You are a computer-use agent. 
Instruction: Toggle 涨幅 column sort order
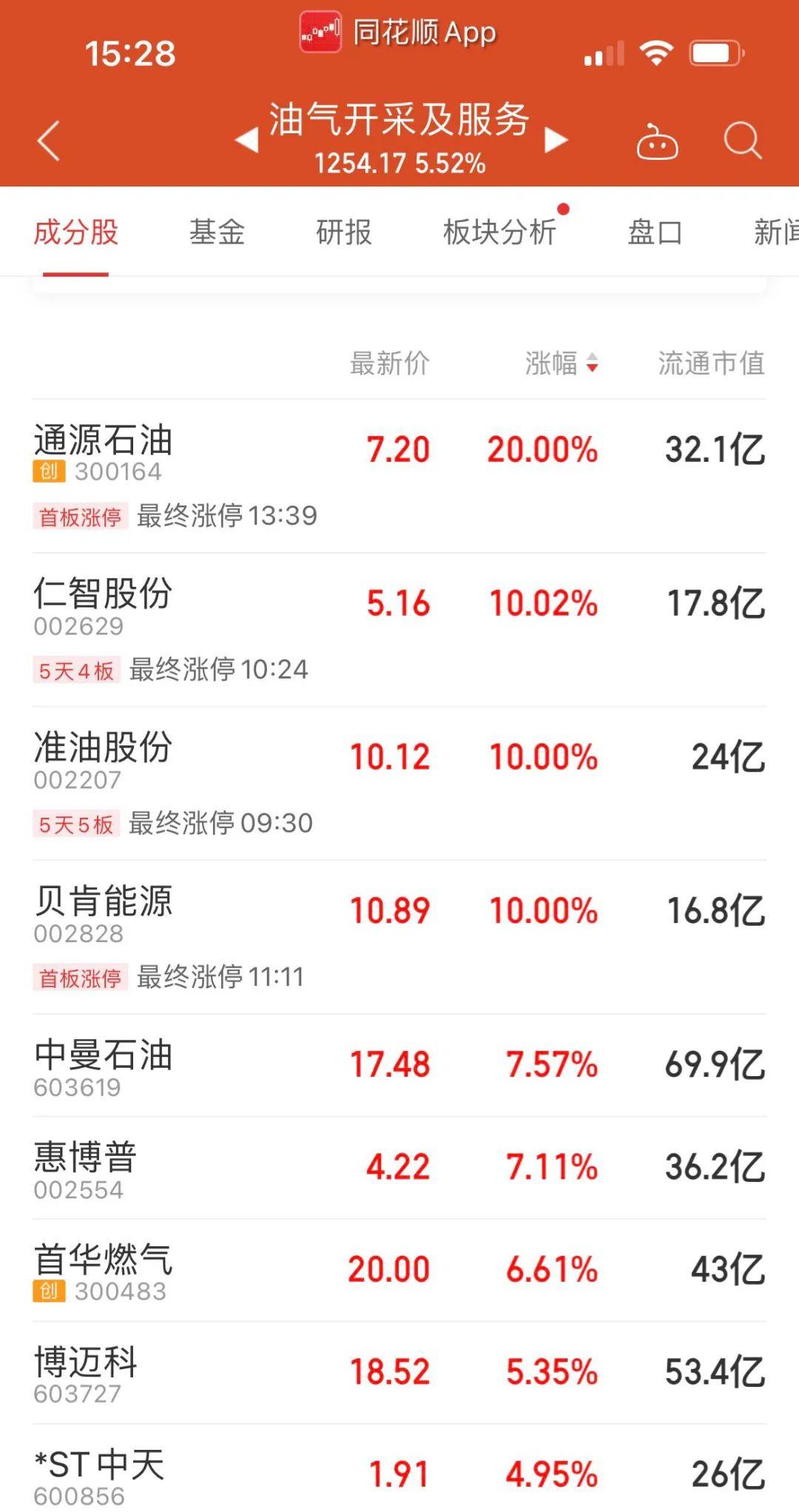[x=551, y=364]
